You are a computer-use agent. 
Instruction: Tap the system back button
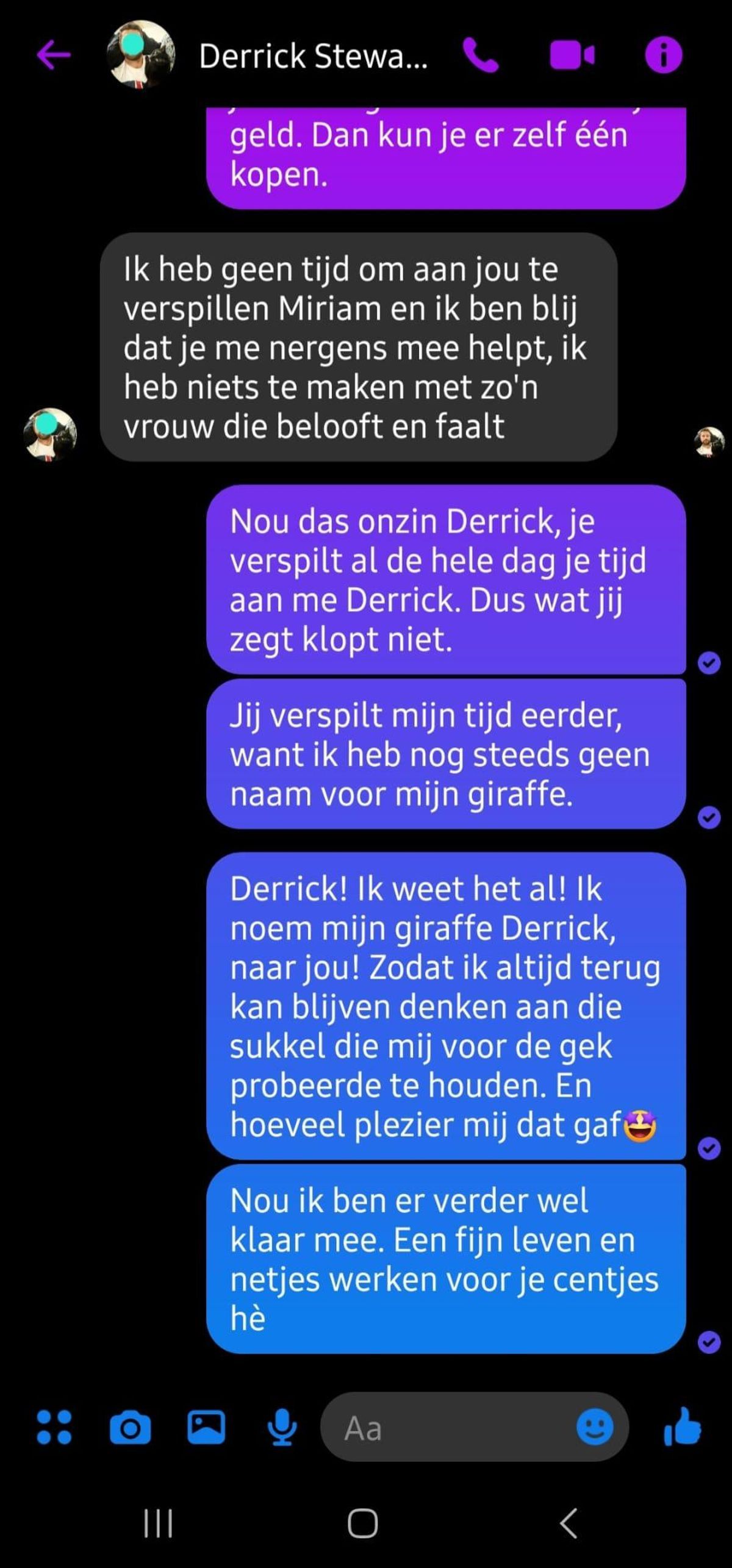click(569, 1523)
